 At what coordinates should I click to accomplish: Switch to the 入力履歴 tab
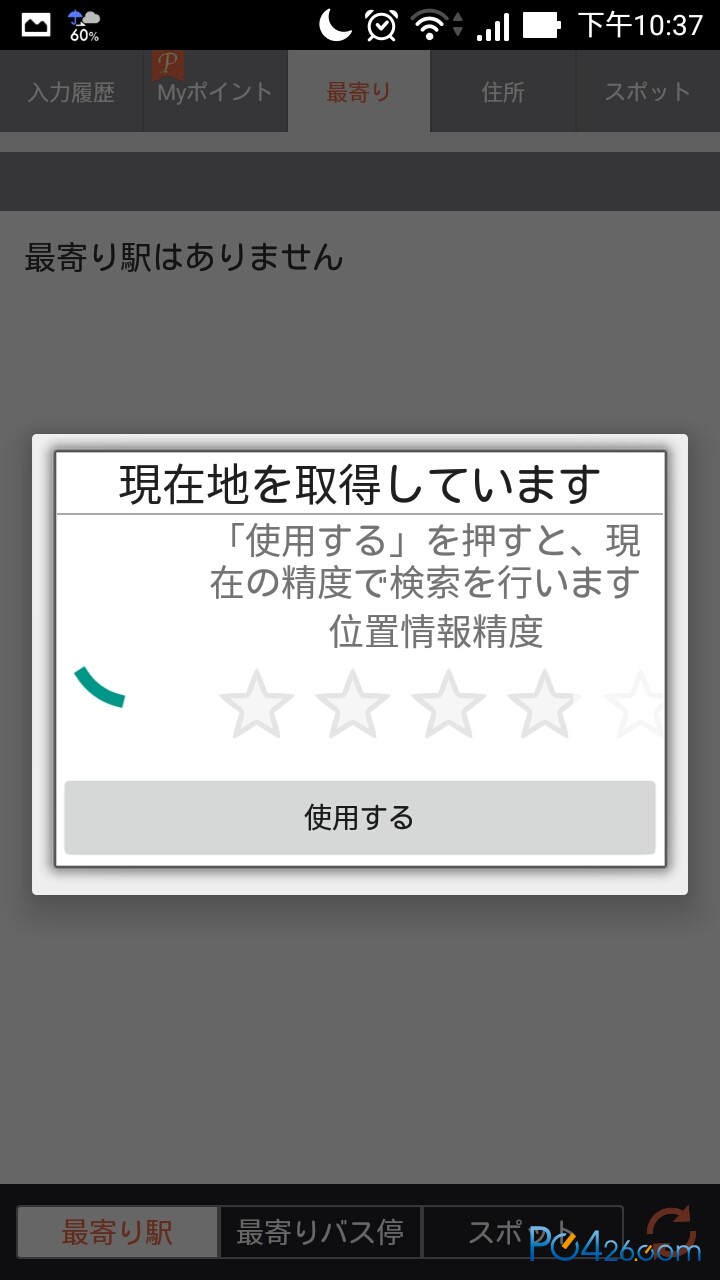[x=71, y=92]
